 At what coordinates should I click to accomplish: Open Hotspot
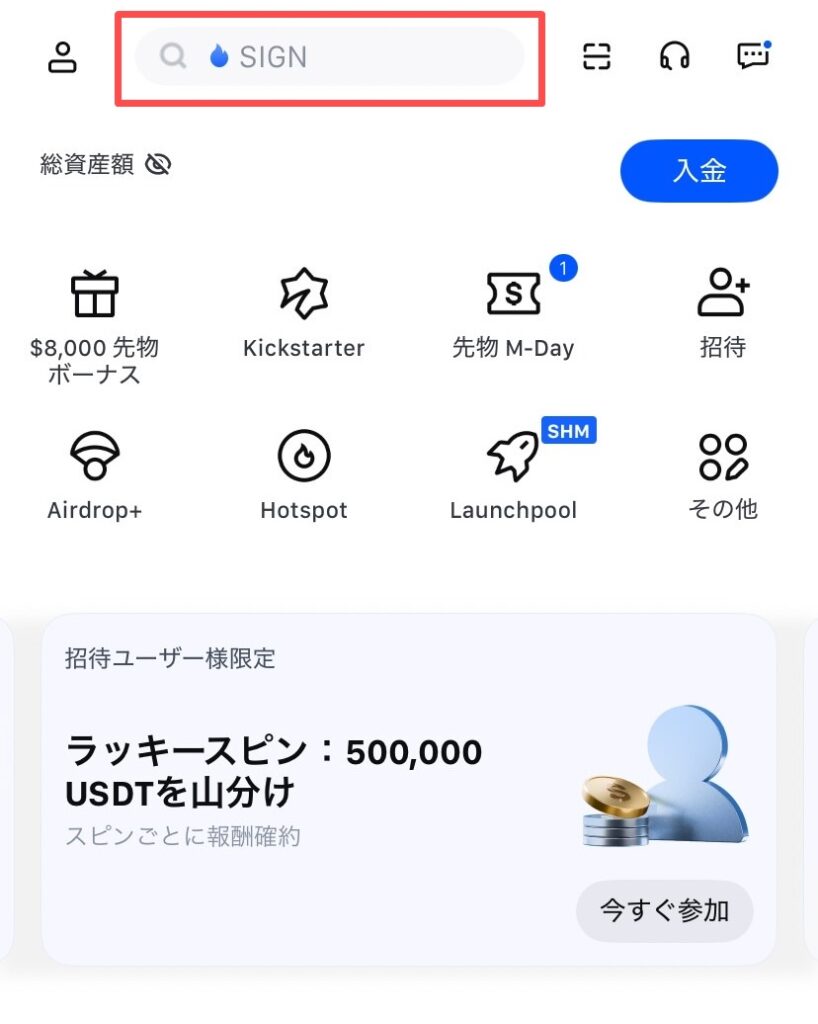[303, 475]
